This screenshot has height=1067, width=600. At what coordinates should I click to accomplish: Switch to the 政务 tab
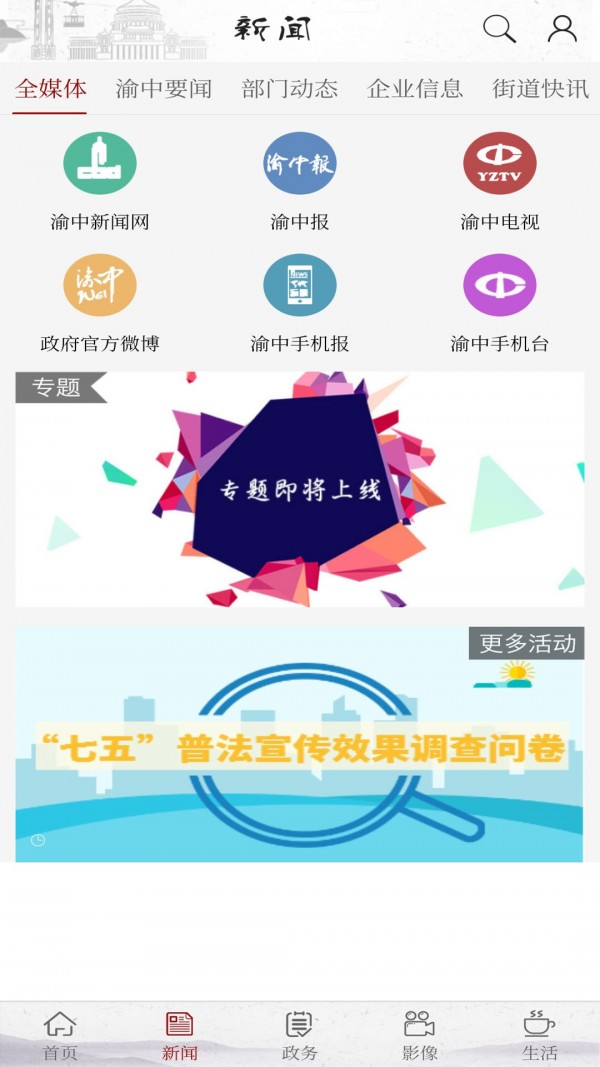coord(300,1035)
